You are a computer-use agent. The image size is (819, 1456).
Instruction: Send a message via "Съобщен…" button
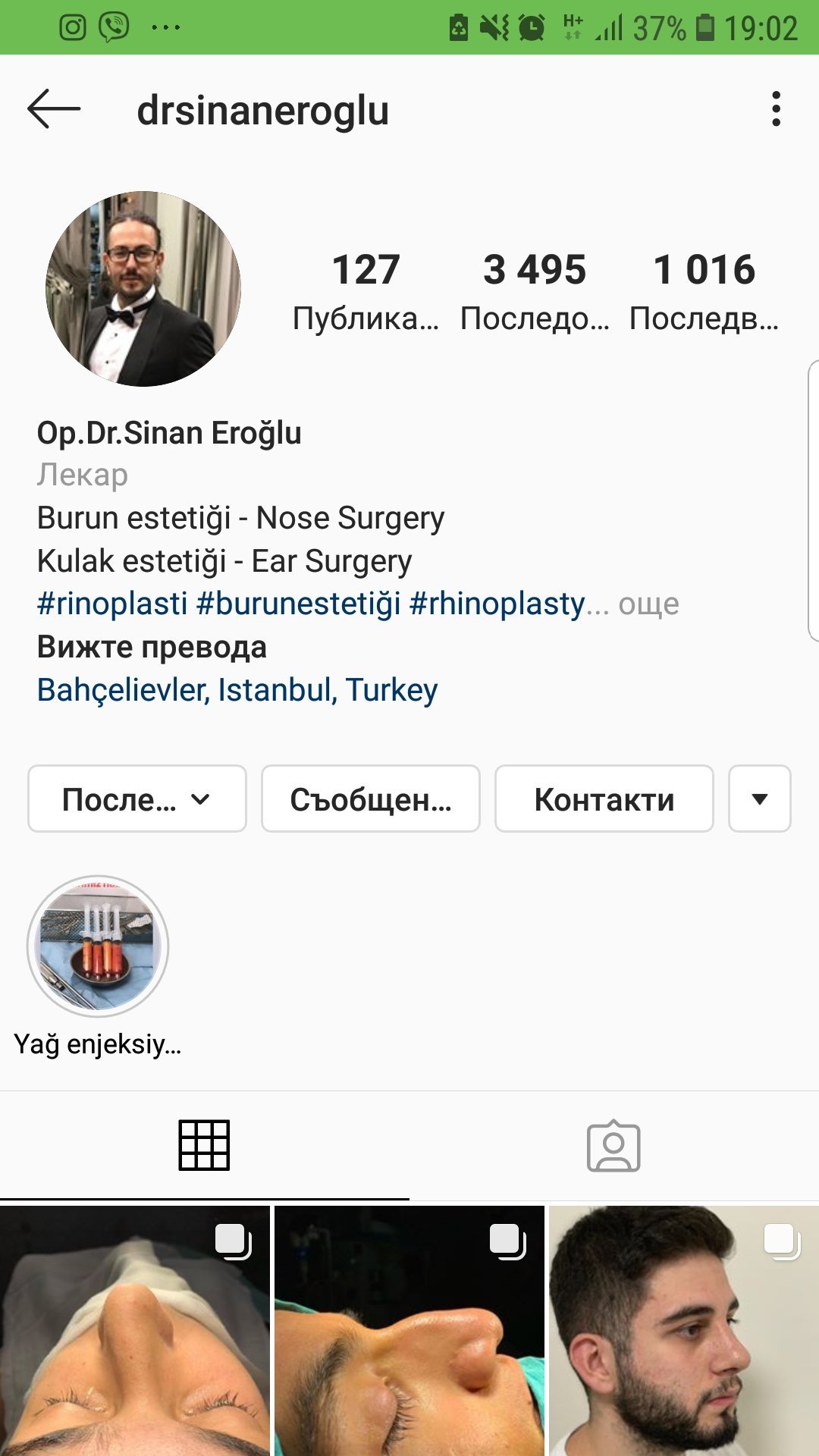point(371,799)
